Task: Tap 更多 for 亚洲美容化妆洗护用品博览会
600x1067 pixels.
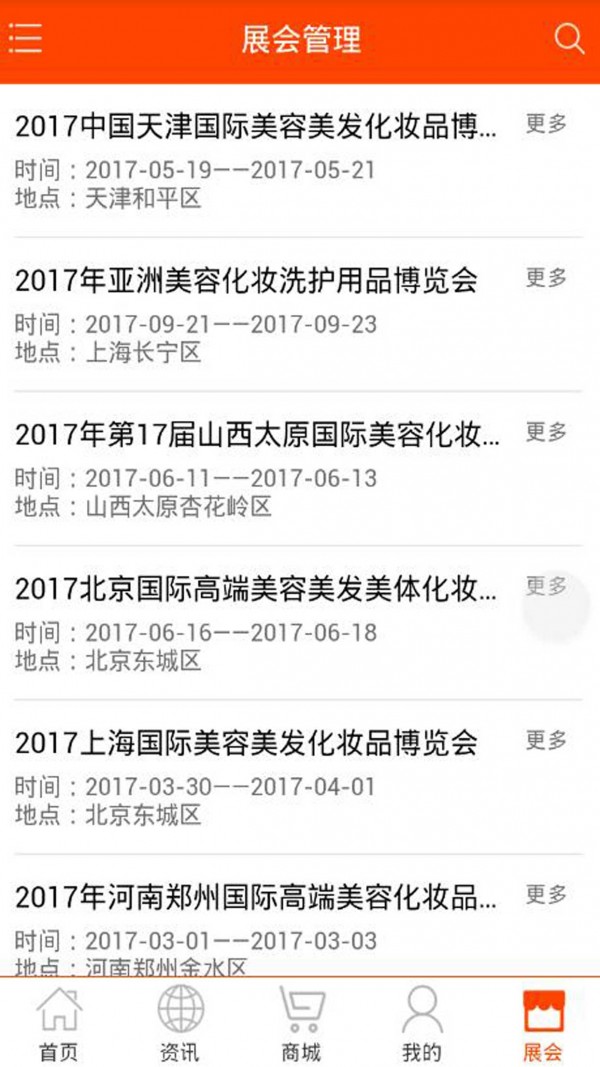Action: [546, 278]
